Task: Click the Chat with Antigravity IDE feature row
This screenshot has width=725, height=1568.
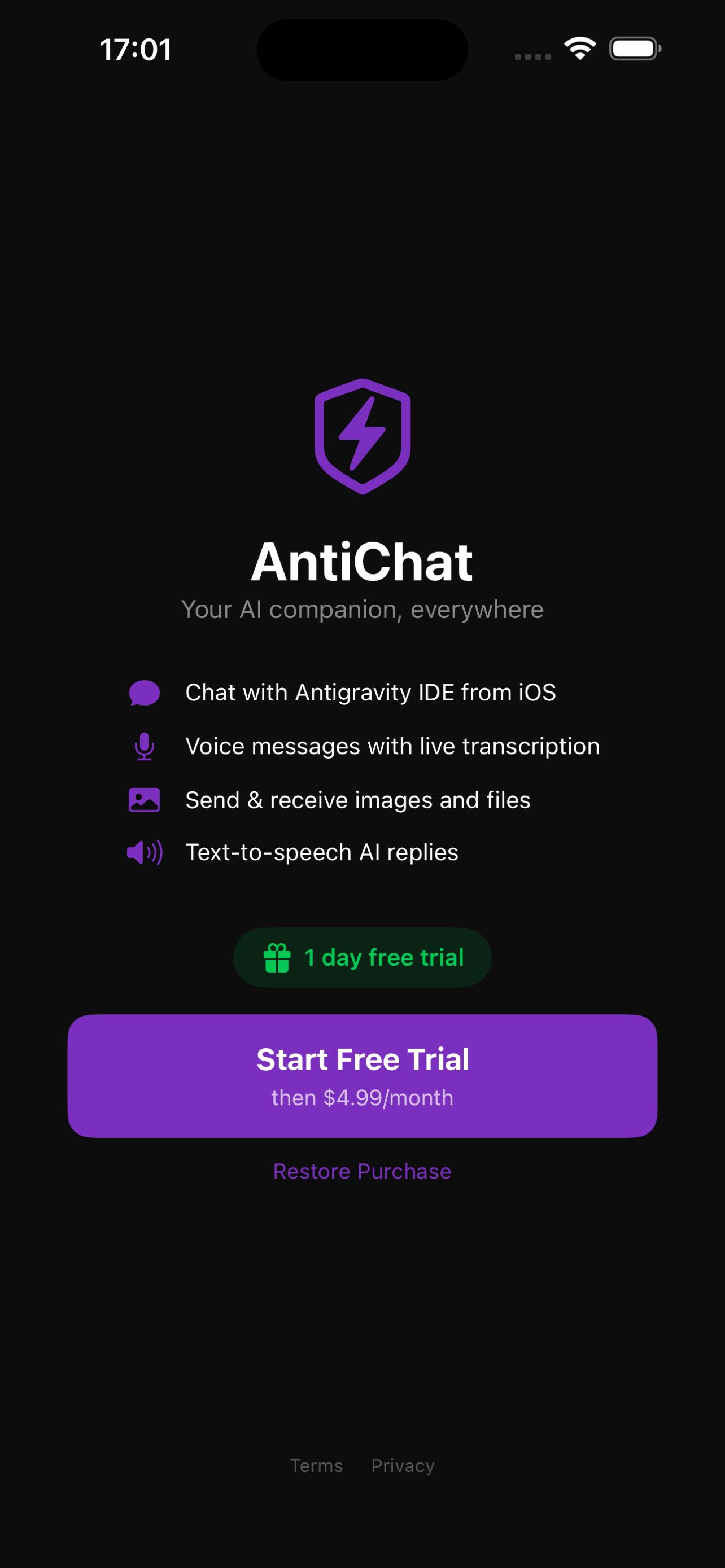Action: coord(371,692)
